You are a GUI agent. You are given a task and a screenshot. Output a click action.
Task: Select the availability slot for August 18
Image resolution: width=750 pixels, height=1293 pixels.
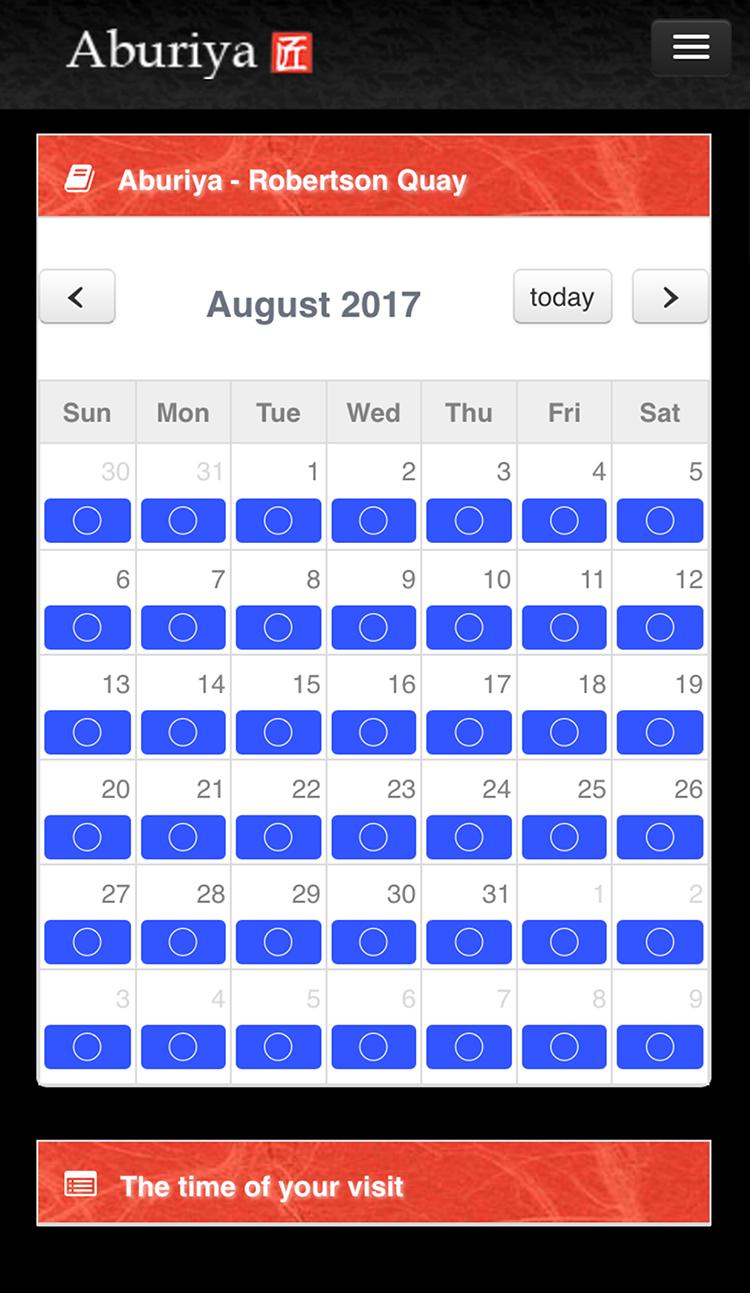pos(564,732)
